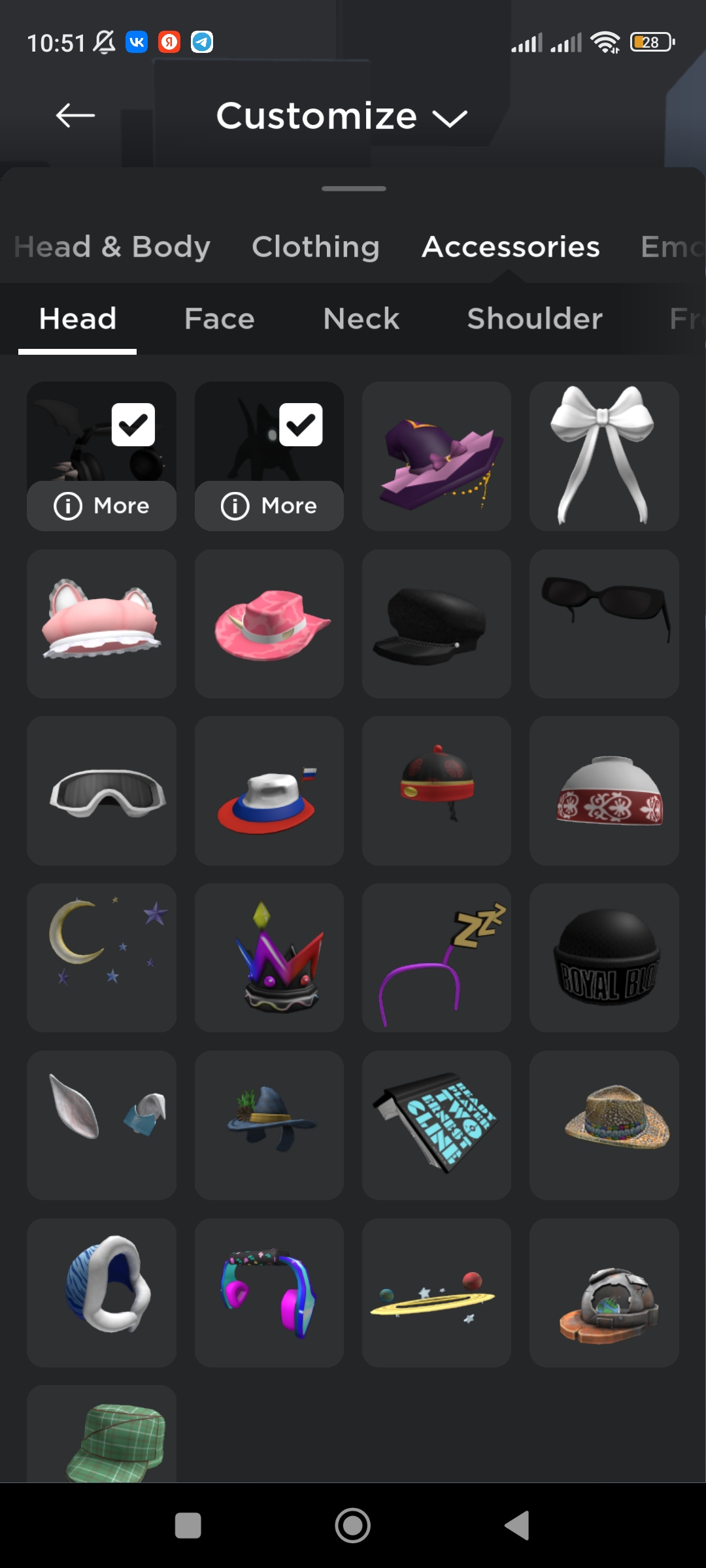This screenshot has height=1568, width=706.
Task: Select the white bow accessory
Action: 604,456
